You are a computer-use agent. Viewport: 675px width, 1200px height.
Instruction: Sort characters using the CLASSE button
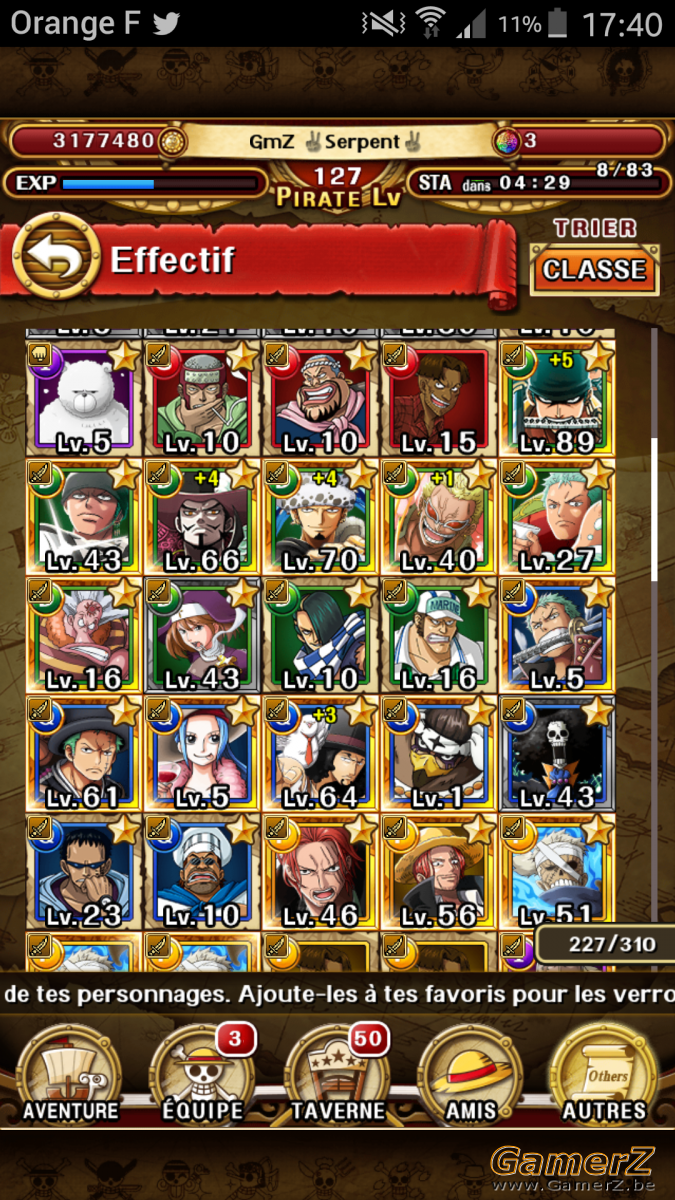(595, 270)
